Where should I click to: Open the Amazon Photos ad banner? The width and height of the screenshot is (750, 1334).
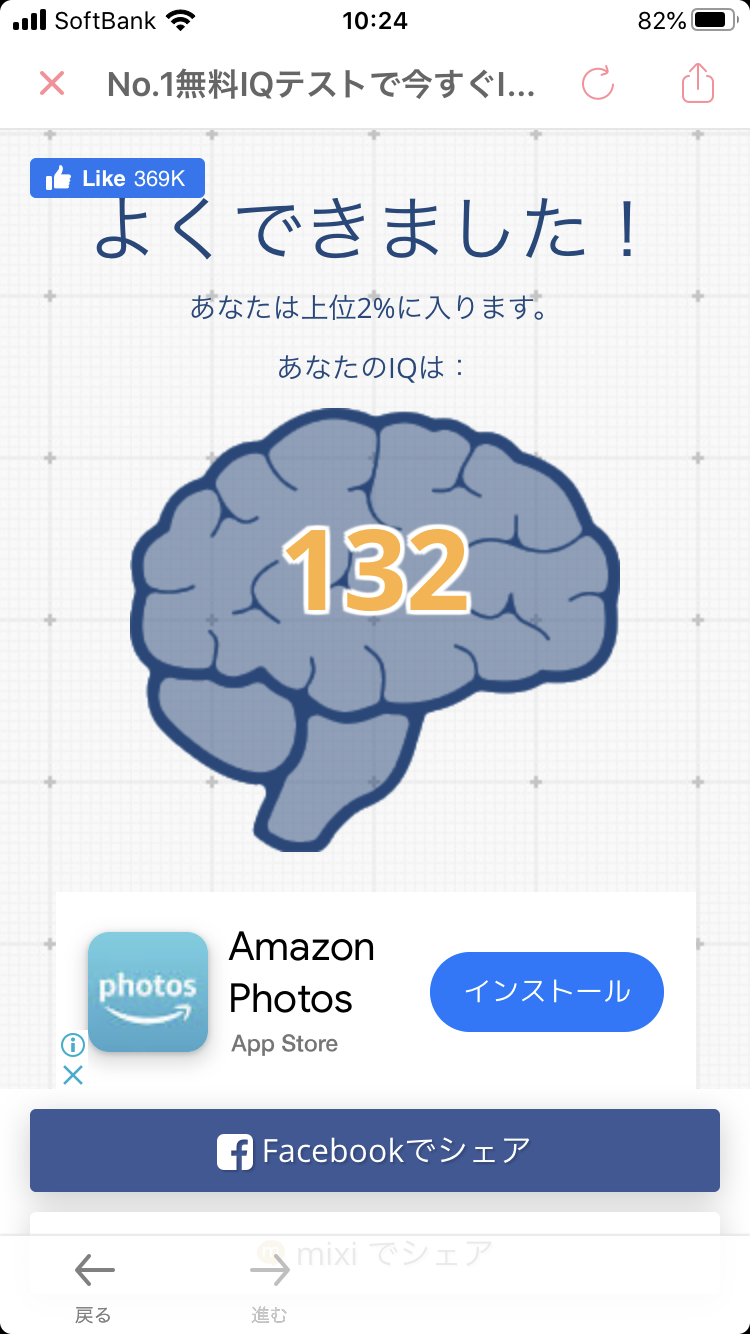point(375,991)
